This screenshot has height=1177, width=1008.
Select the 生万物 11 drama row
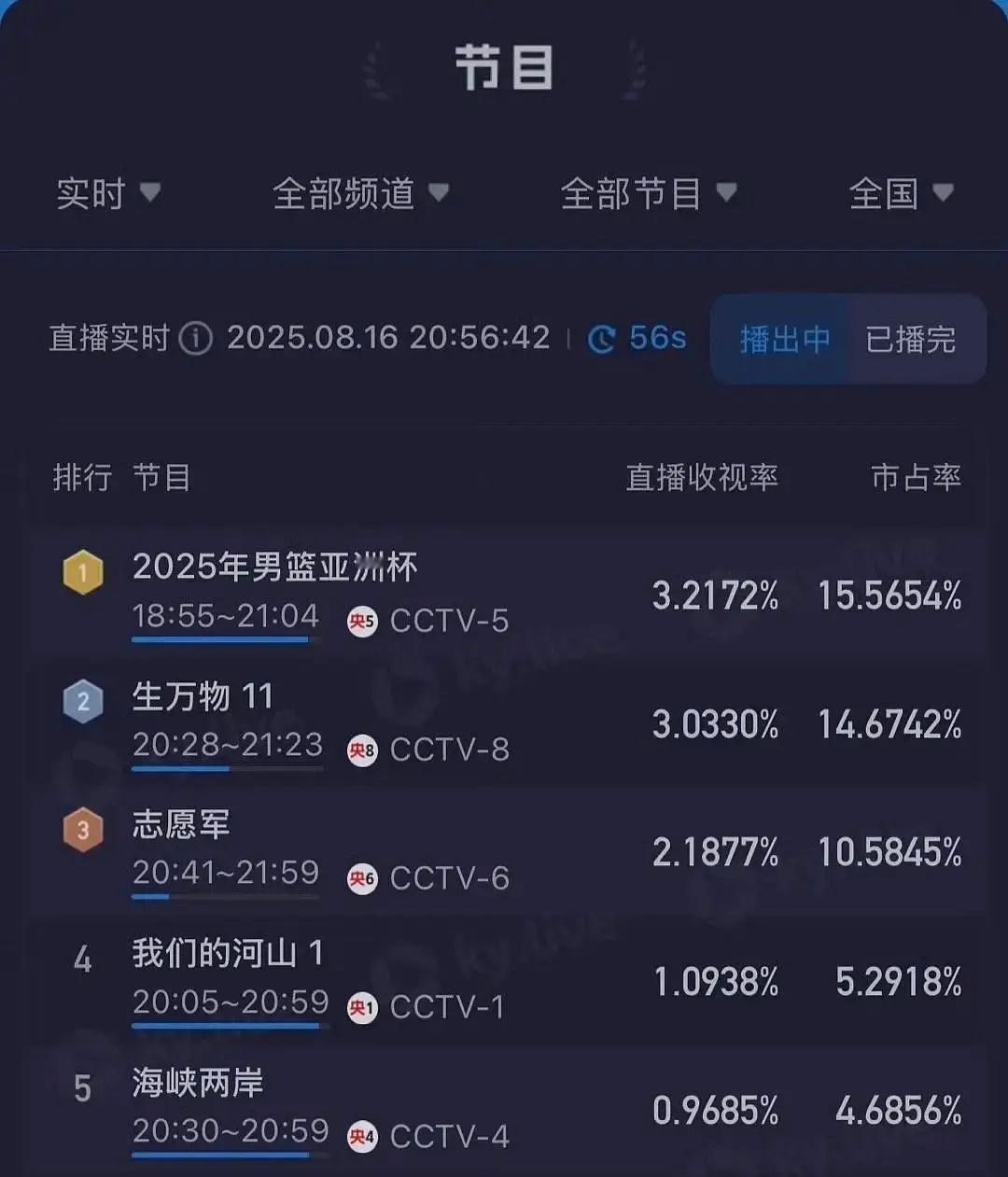202,696
